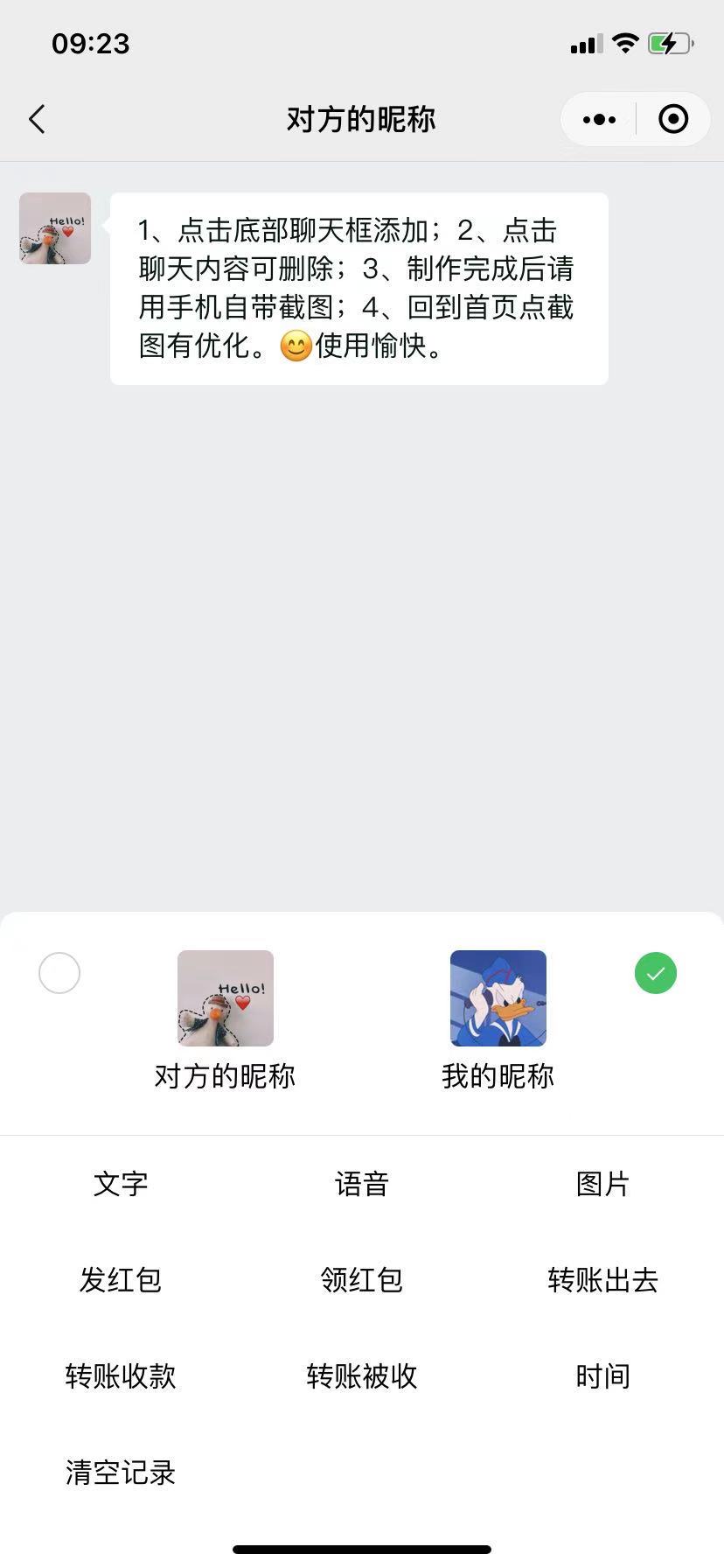Insert a 图片 picture message

click(x=602, y=1184)
